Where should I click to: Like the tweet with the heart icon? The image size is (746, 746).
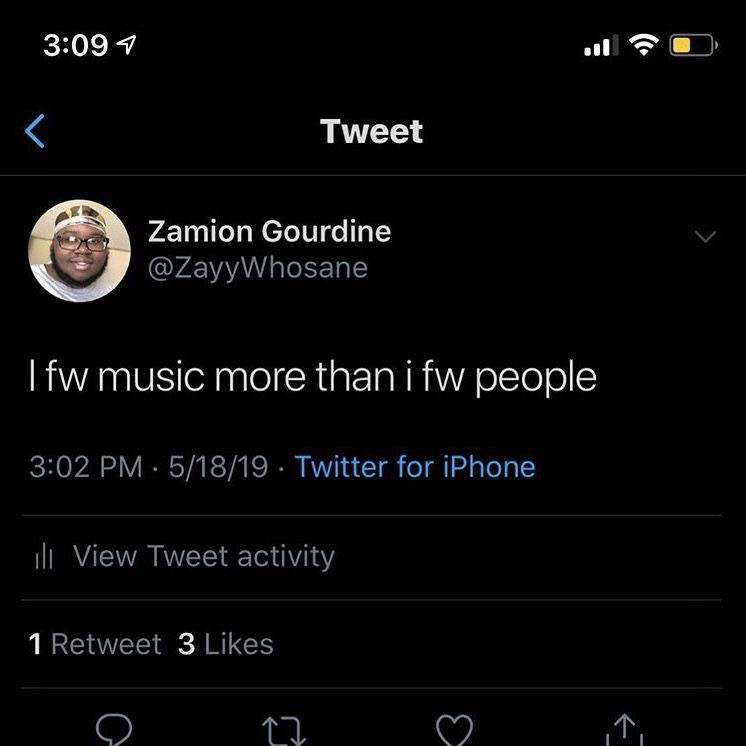(454, 731)
